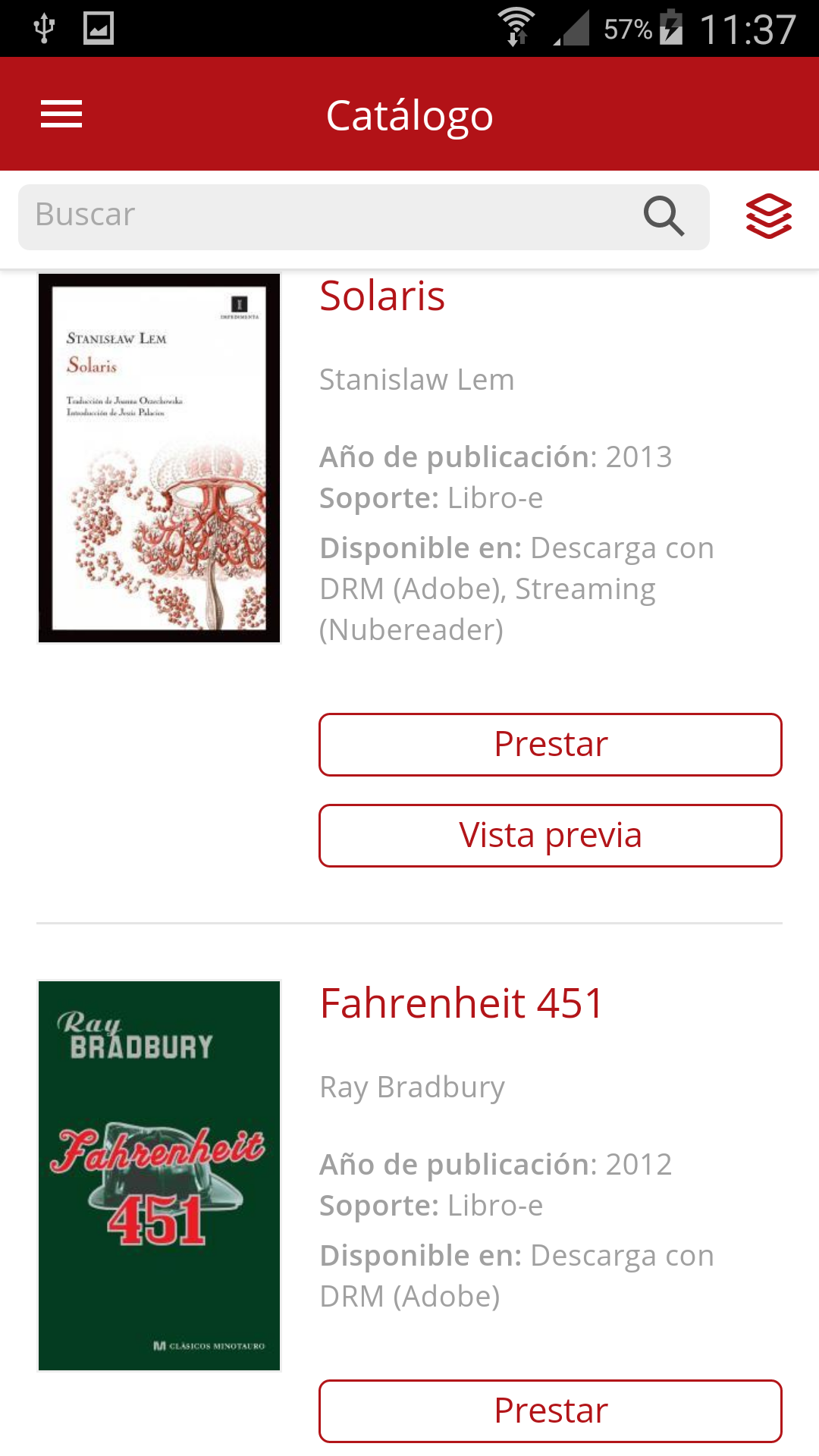Tap the magnifying glass search icon
The width and height of the screenshot is (819, 1456).
664,216
